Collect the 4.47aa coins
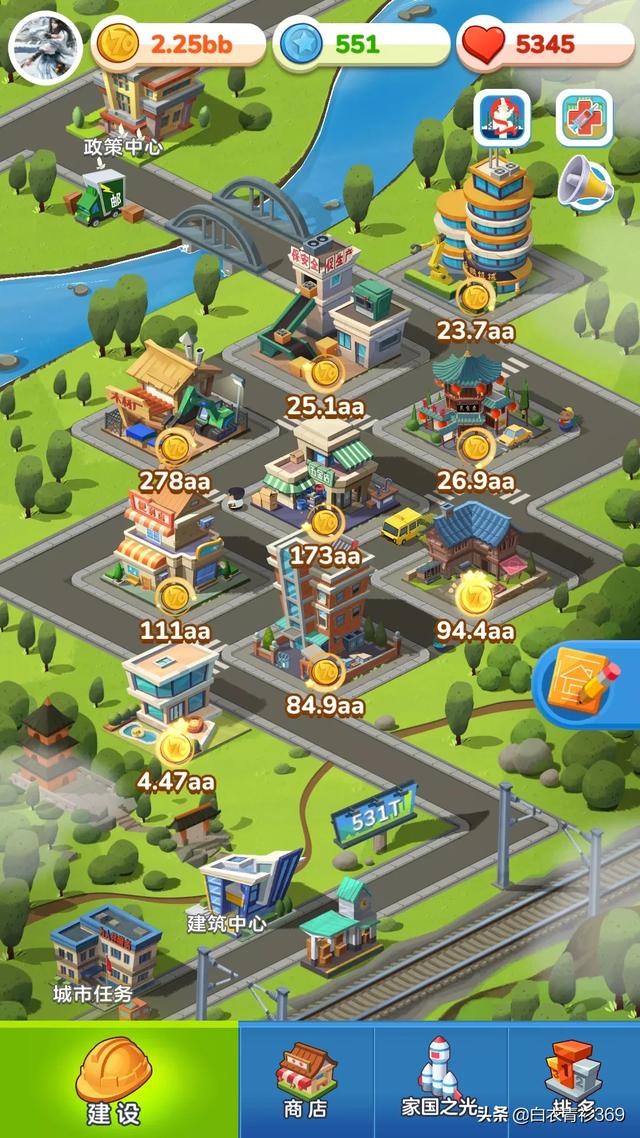640x1138 pixels. (175, 746)
